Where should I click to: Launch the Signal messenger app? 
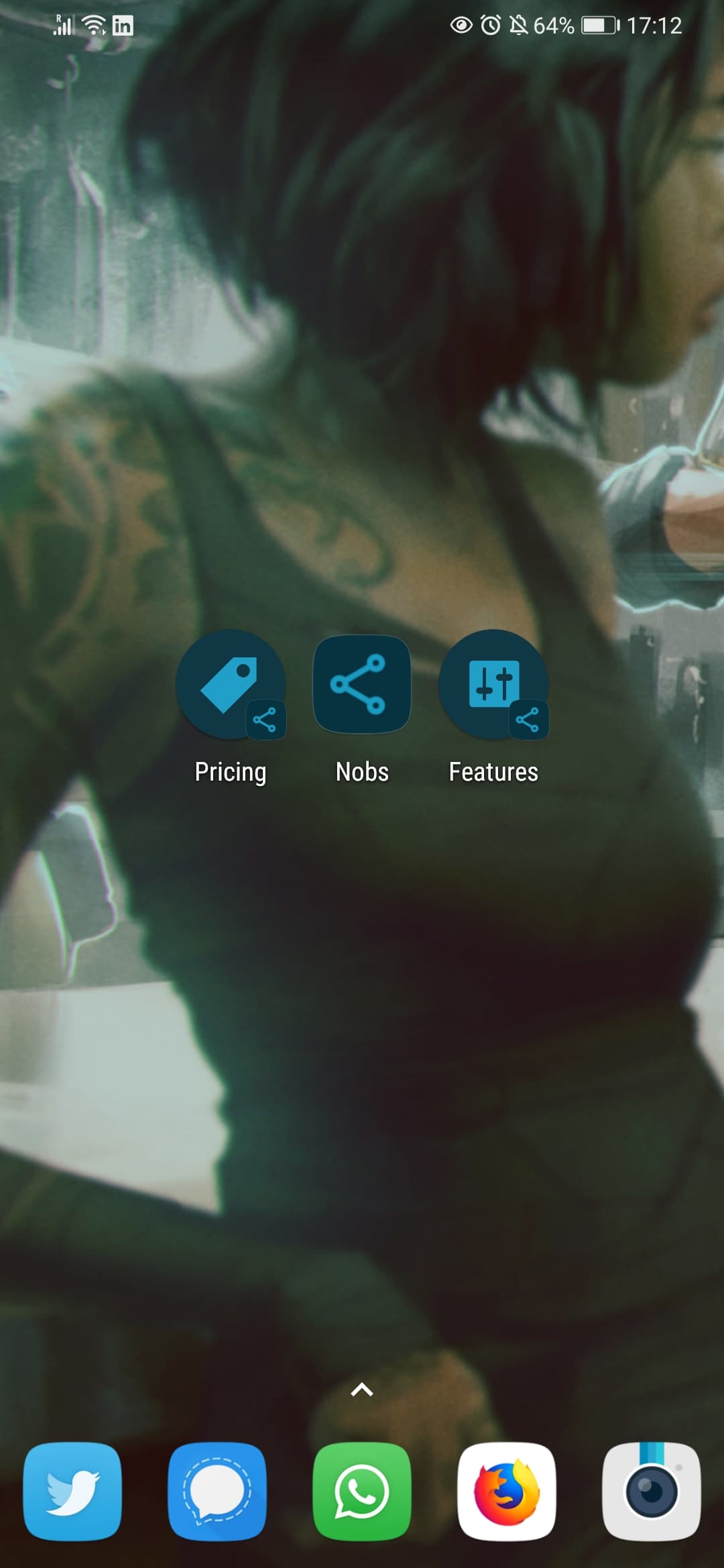tap(217, 1492)
